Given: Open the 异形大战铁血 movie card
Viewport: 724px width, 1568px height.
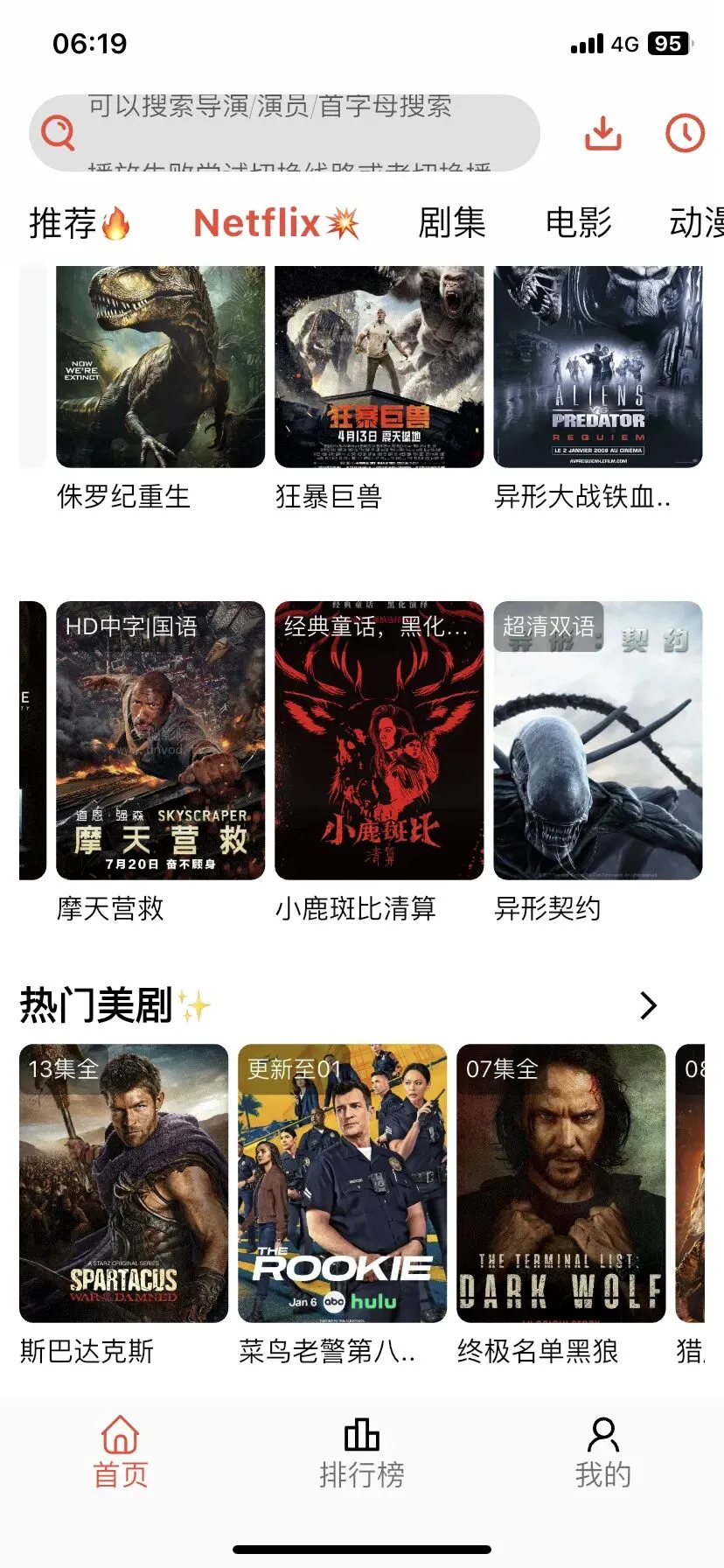Looking at the screenshot, I should (598, 367).
